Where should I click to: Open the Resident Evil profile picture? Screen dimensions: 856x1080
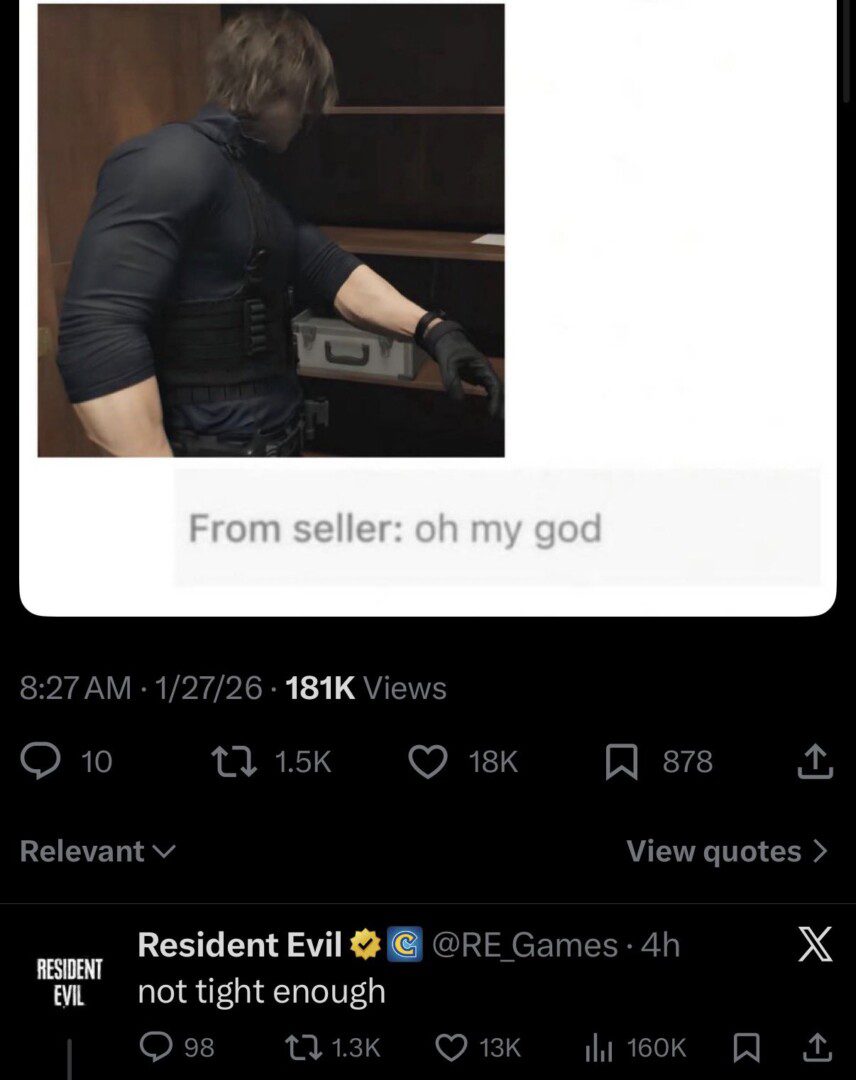(x=69, y=981)
